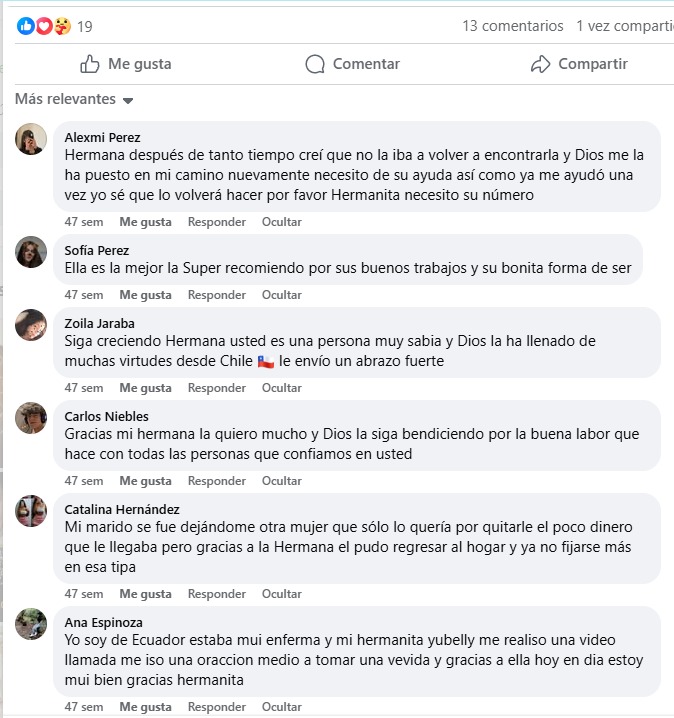Open Carlos Niebles's profile picture
This screenshot has width=674, height=718.
pos(31,418)
